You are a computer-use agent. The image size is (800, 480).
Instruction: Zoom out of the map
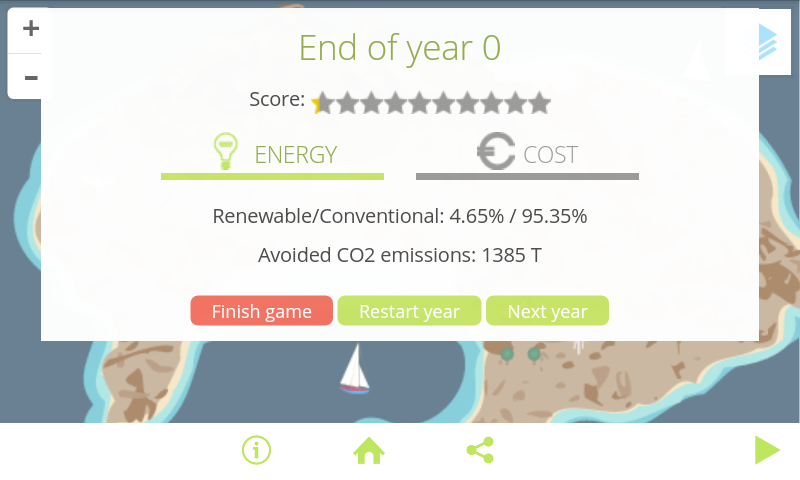point(30,77)
